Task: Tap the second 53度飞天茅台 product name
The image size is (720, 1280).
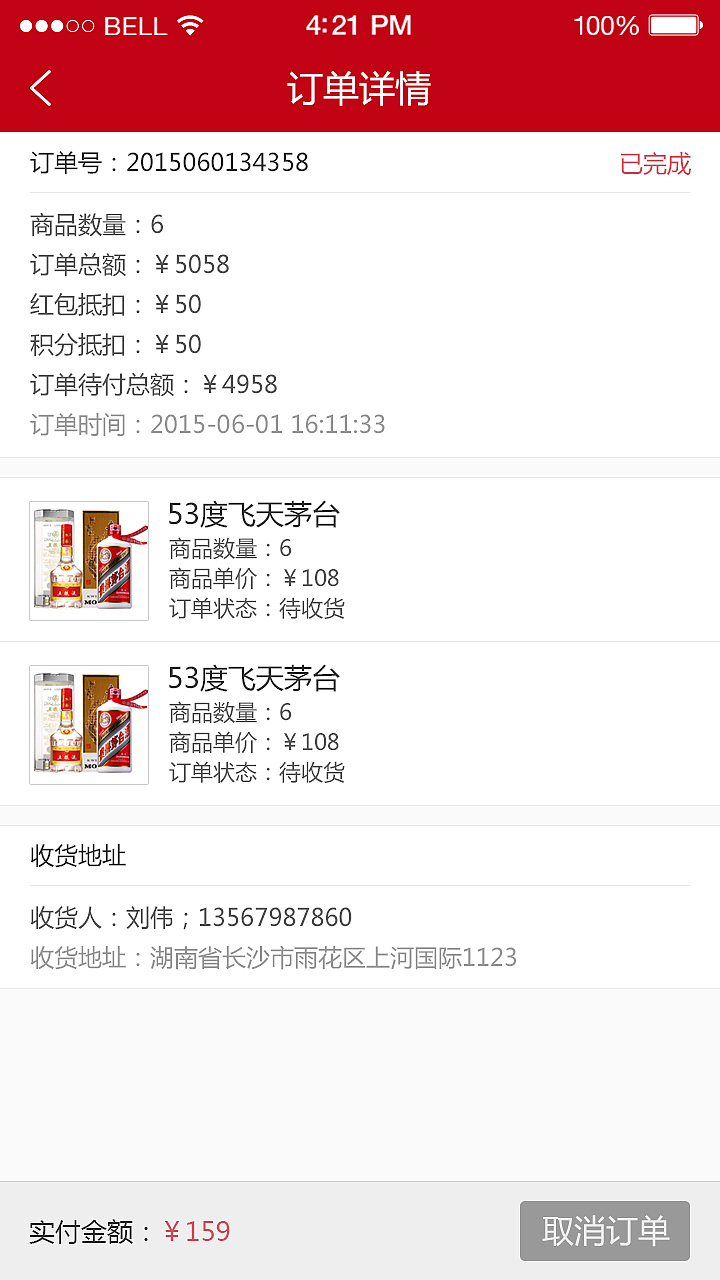Action: [256, 680]
